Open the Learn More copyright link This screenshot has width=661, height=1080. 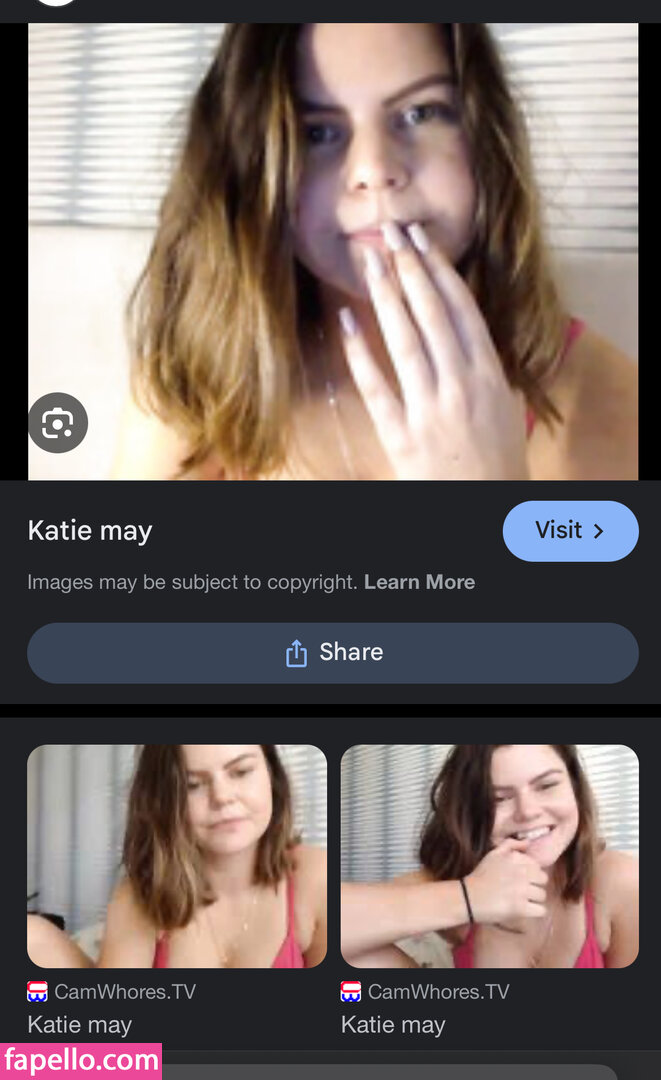[x=419, y=582]
